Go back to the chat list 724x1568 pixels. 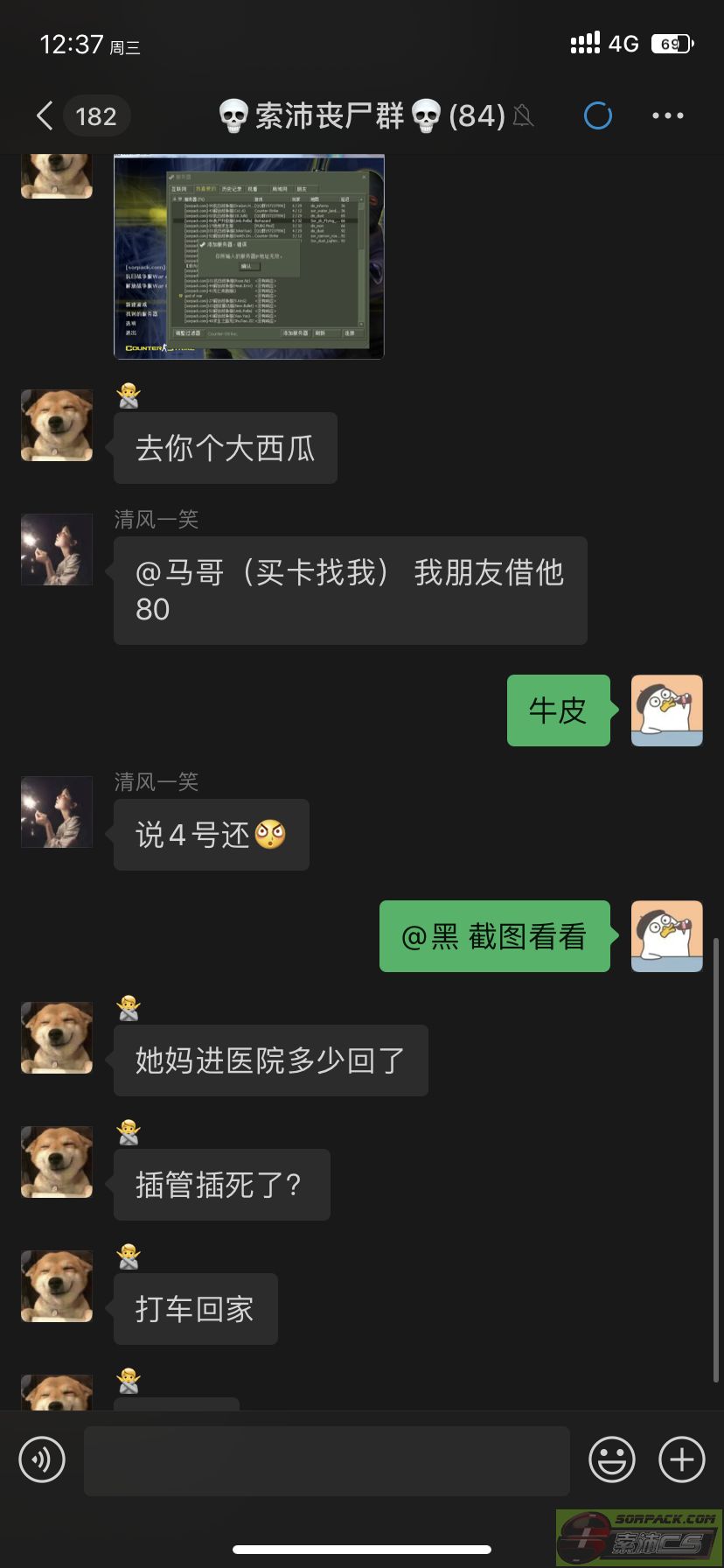[x=45, y=115]
